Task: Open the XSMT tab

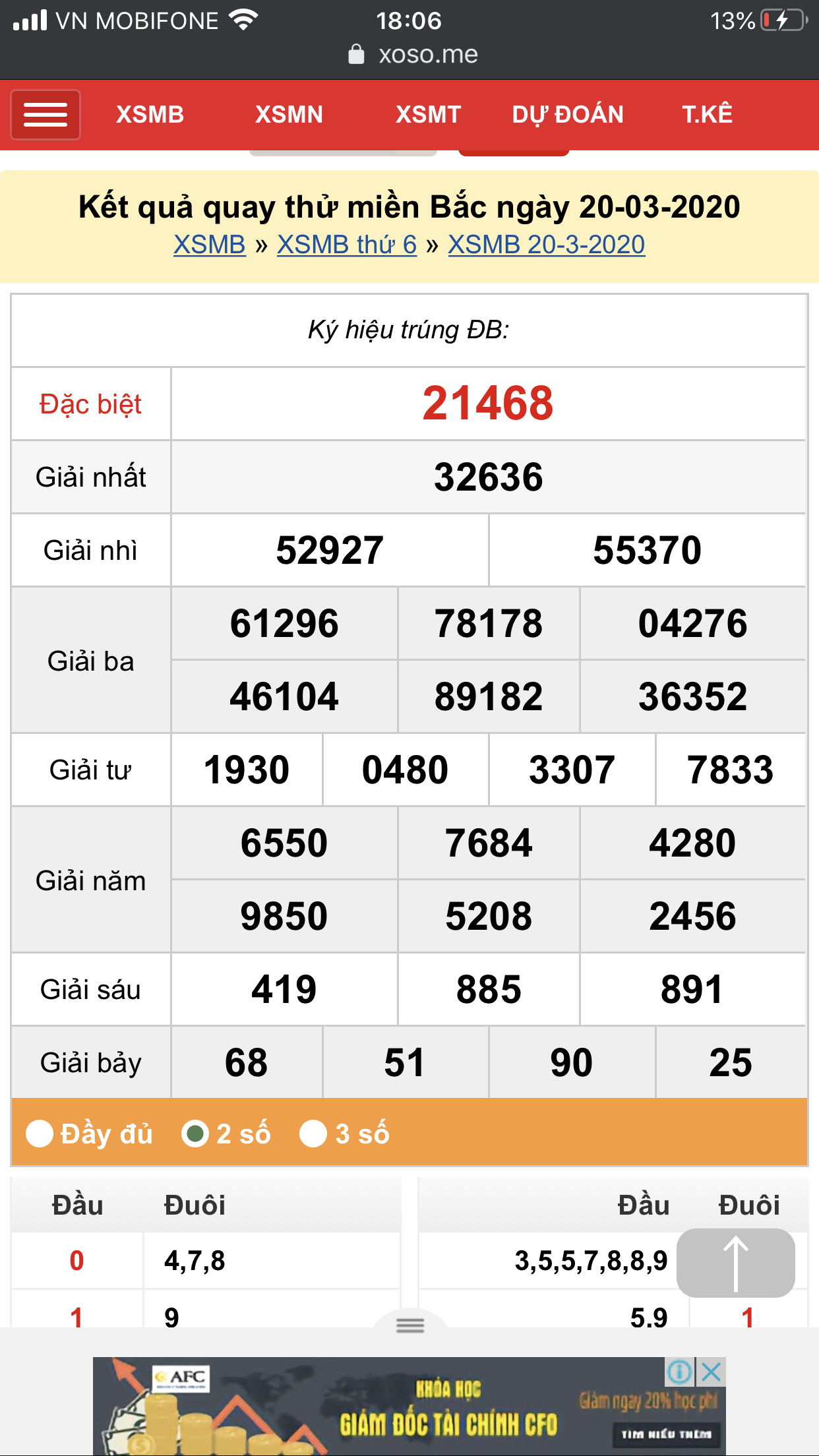Action: coord(428,115)
